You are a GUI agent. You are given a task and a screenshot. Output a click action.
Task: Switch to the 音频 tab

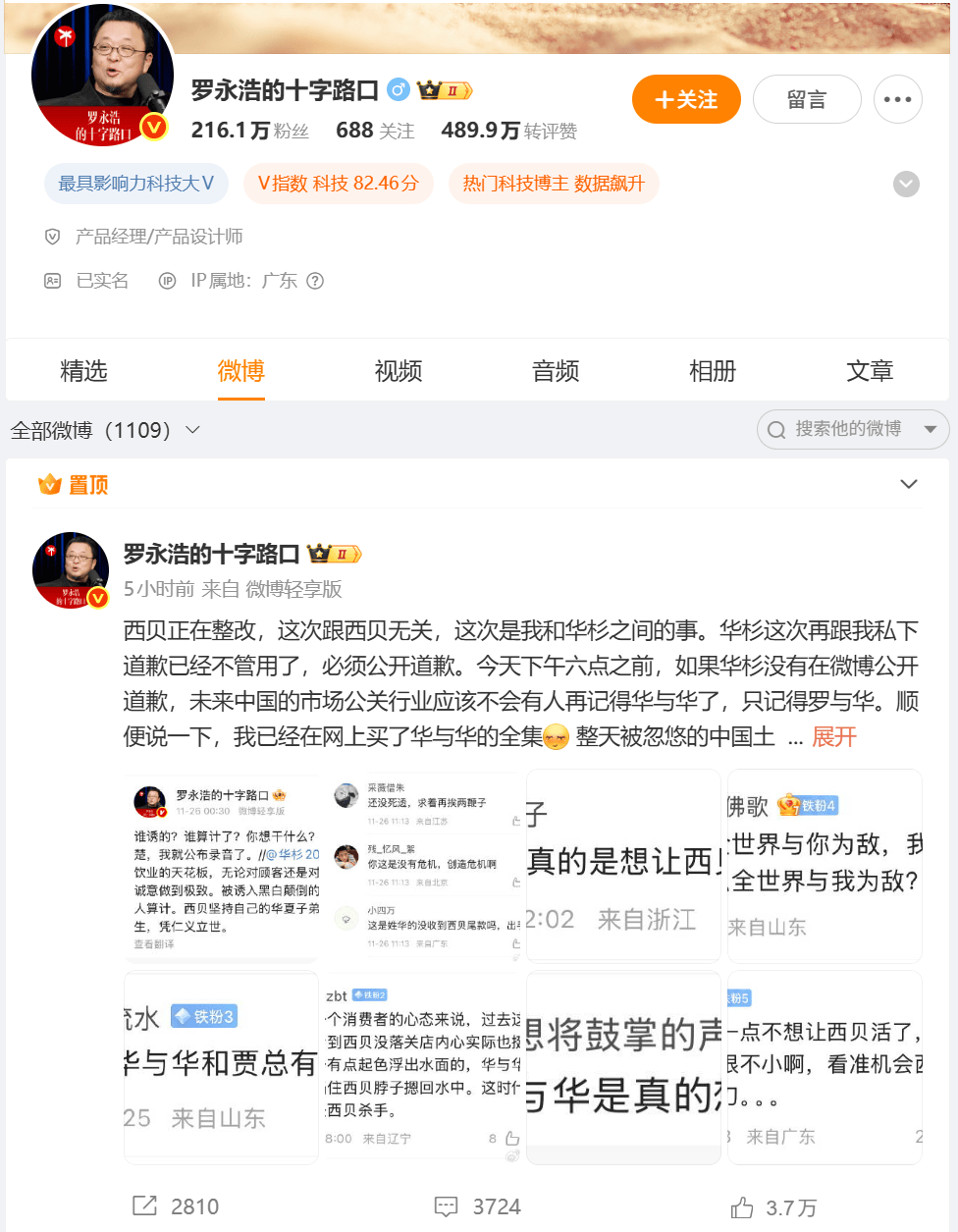coord(555,371)
